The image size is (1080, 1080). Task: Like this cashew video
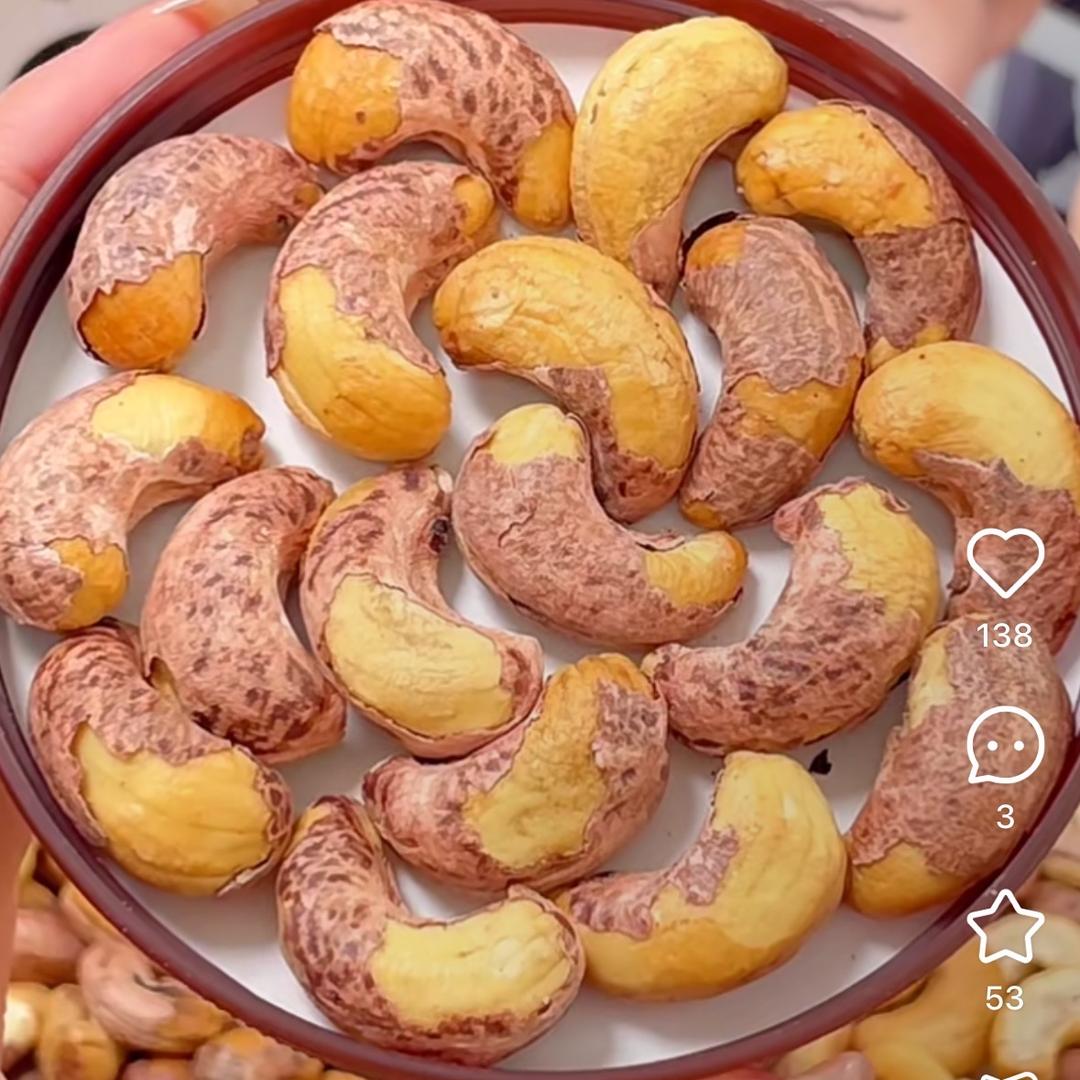pyautogui.click(x=1005, y=563)
